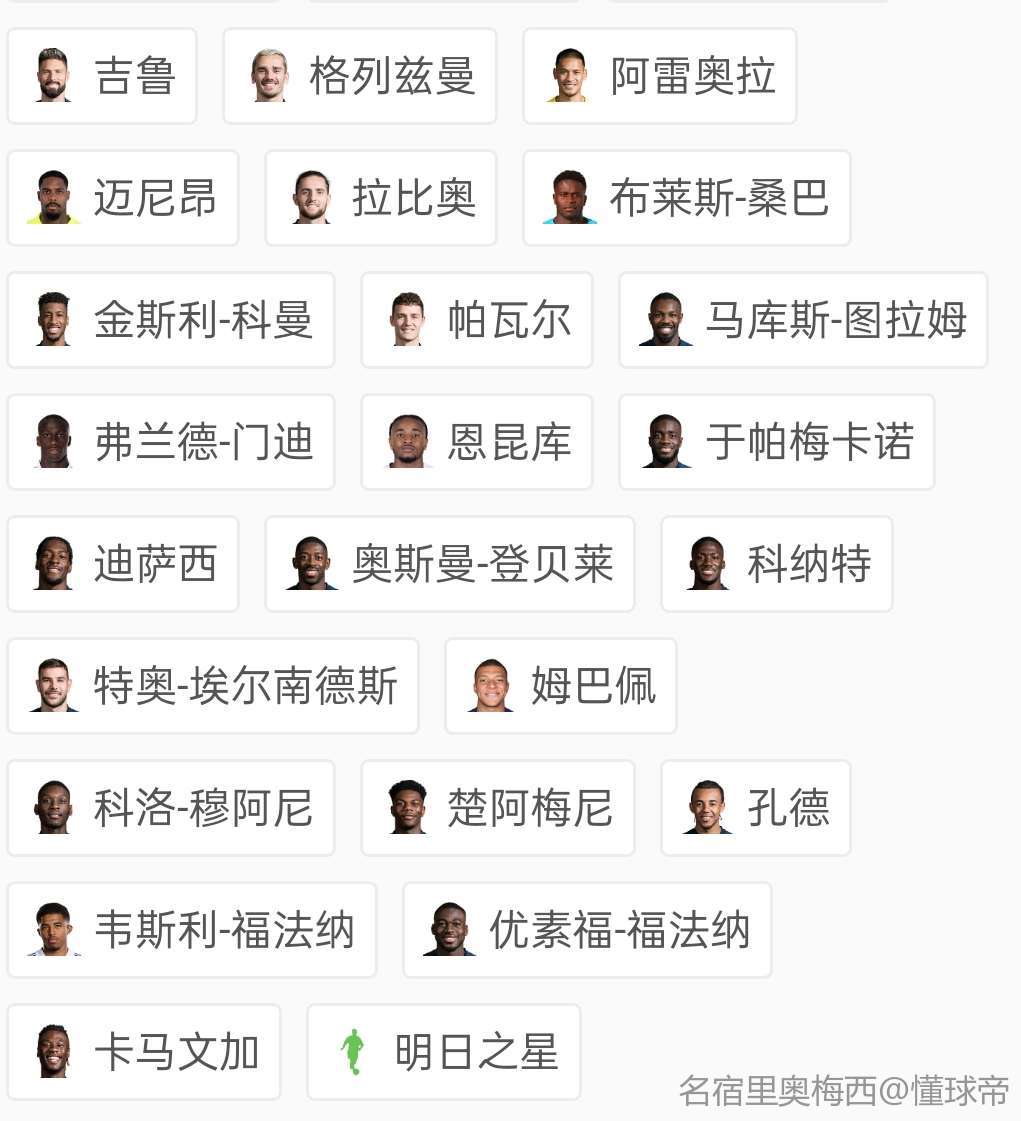Select the 帕瓦尔 chip
This screenshot has height=1121, width=1021.
pyautogui.click(x=477, y=320)
